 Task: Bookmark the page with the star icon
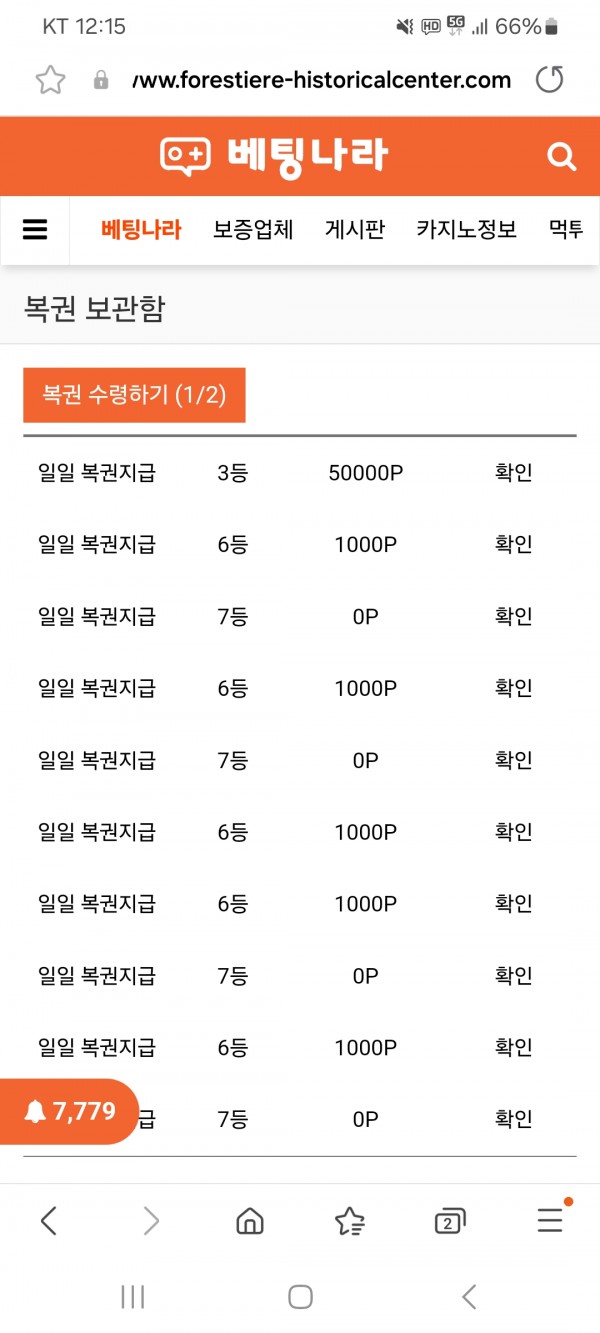[50, 80]
